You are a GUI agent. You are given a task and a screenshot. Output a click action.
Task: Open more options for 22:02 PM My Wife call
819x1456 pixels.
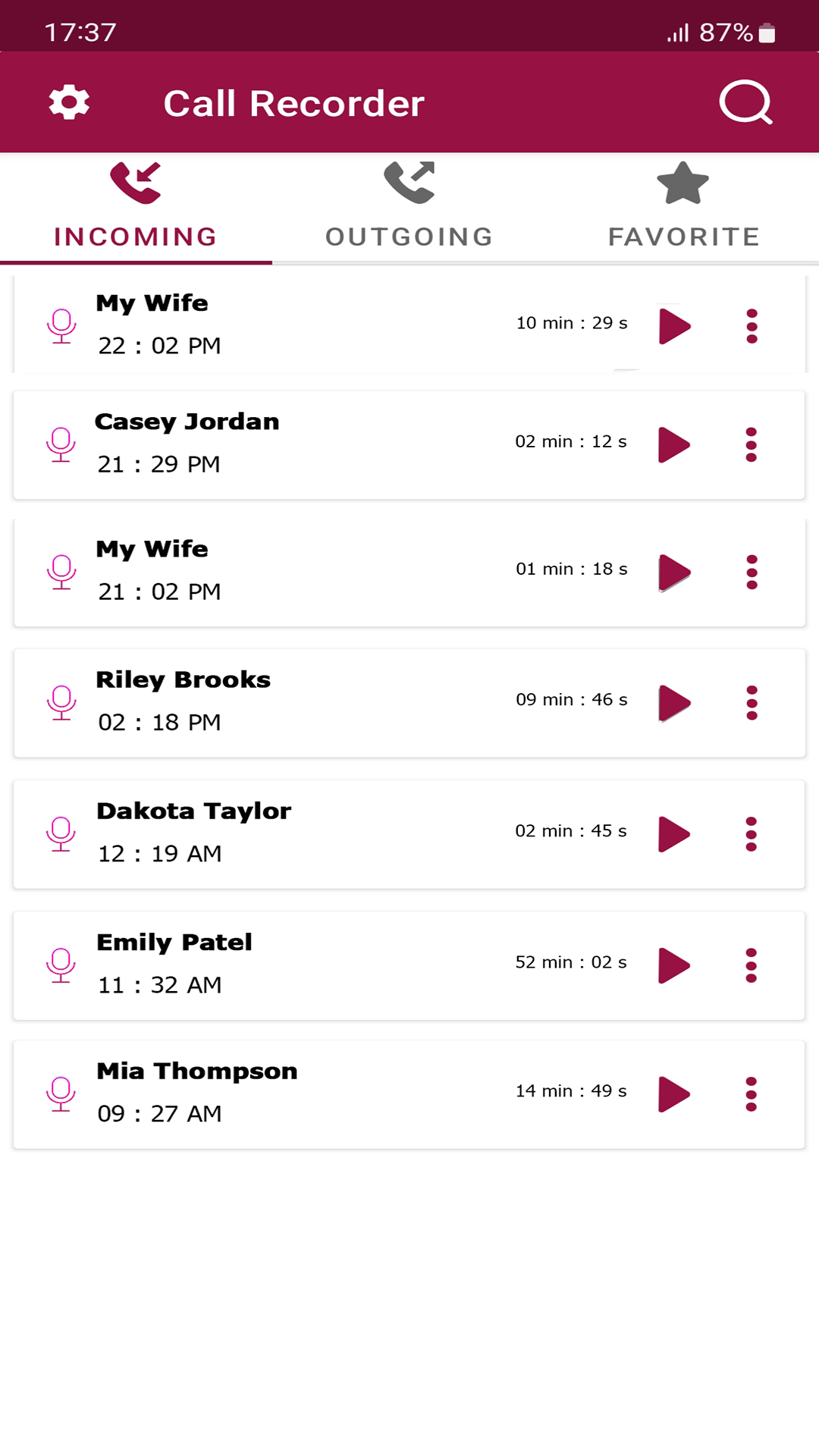click(752, 326)
